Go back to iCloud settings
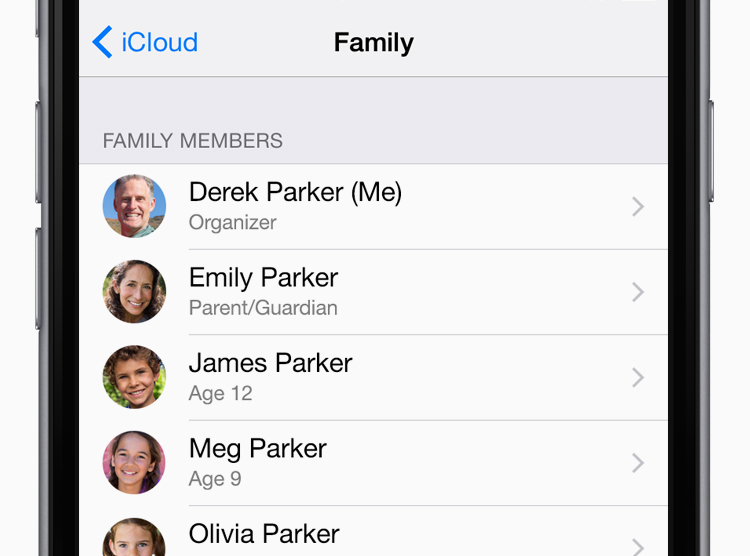This screenshot has height=556, width=750. (145, 42)
